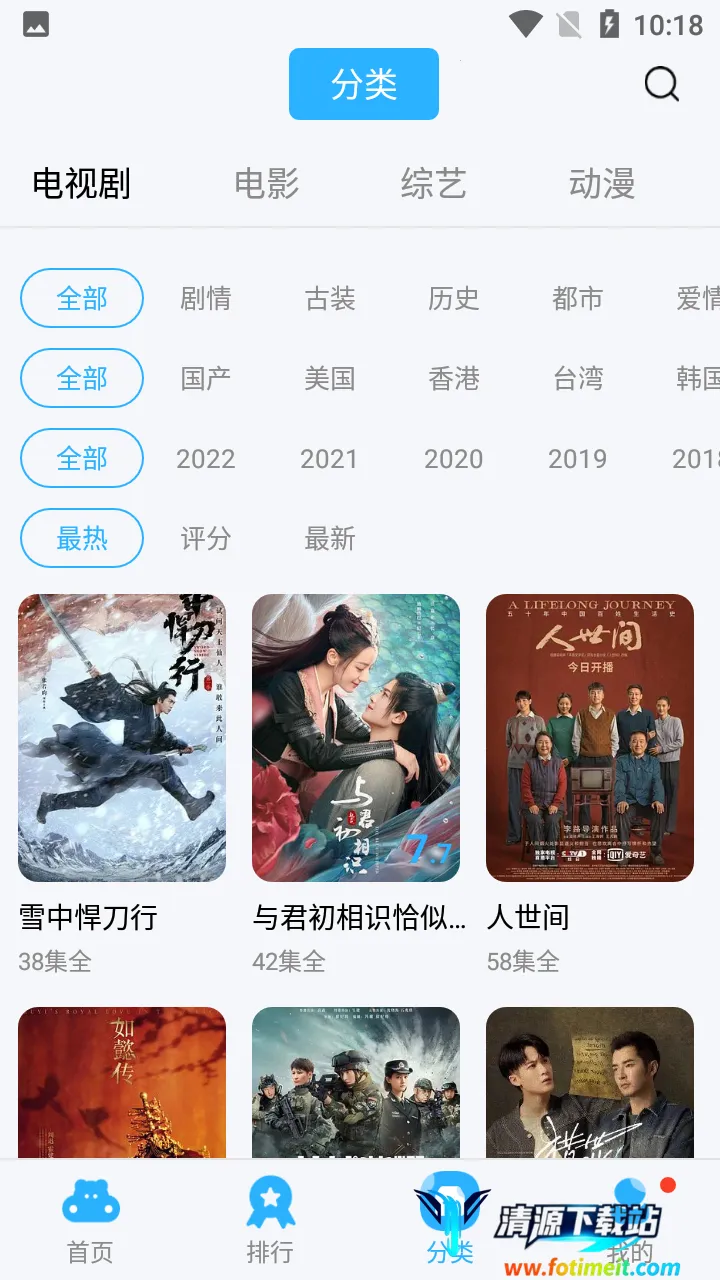This screenshot has height=1280, width=720.
Task: Filter shows by year 2019
Action: click(x=577, y=459)
